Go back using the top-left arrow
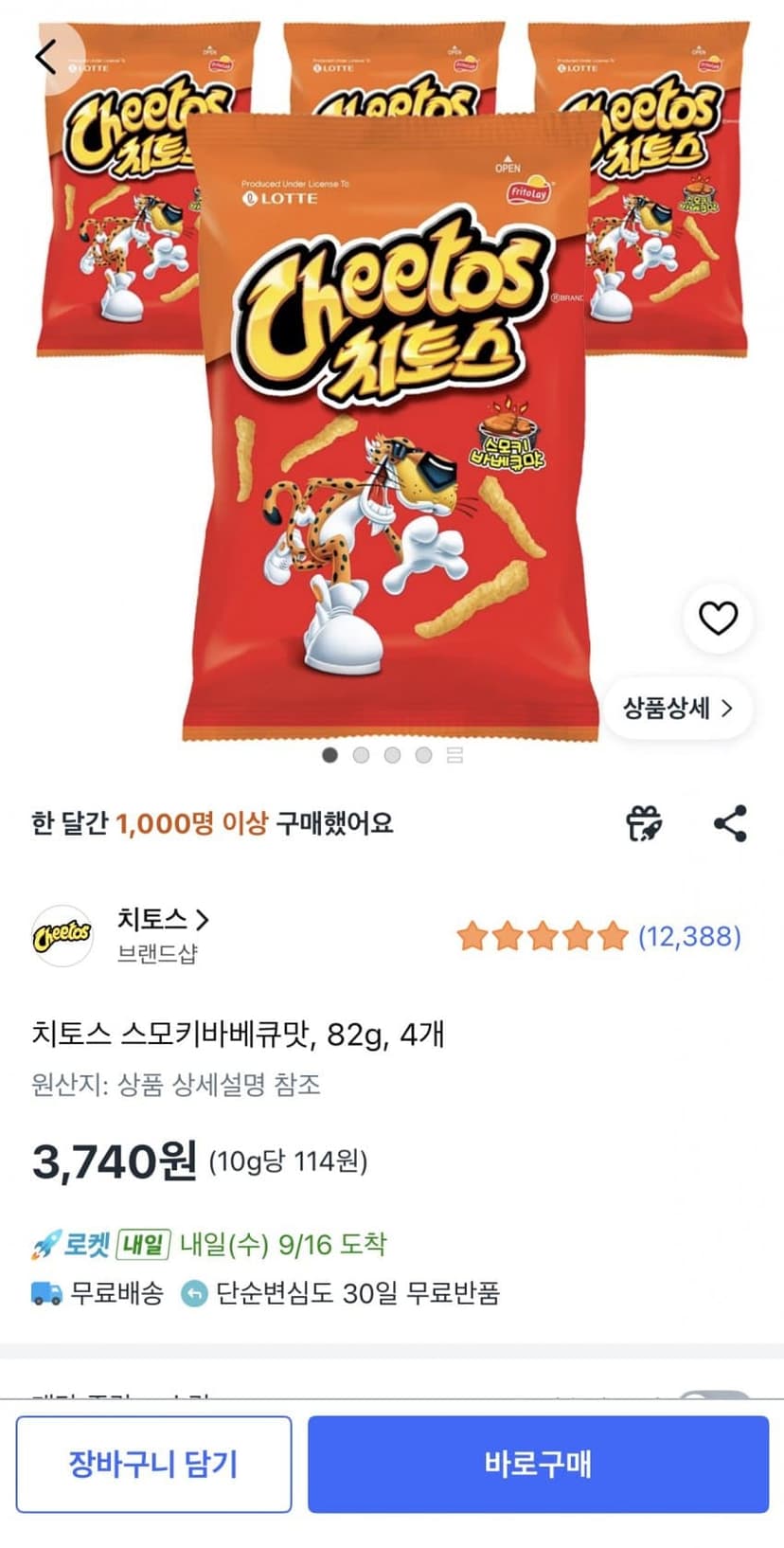 45,57
